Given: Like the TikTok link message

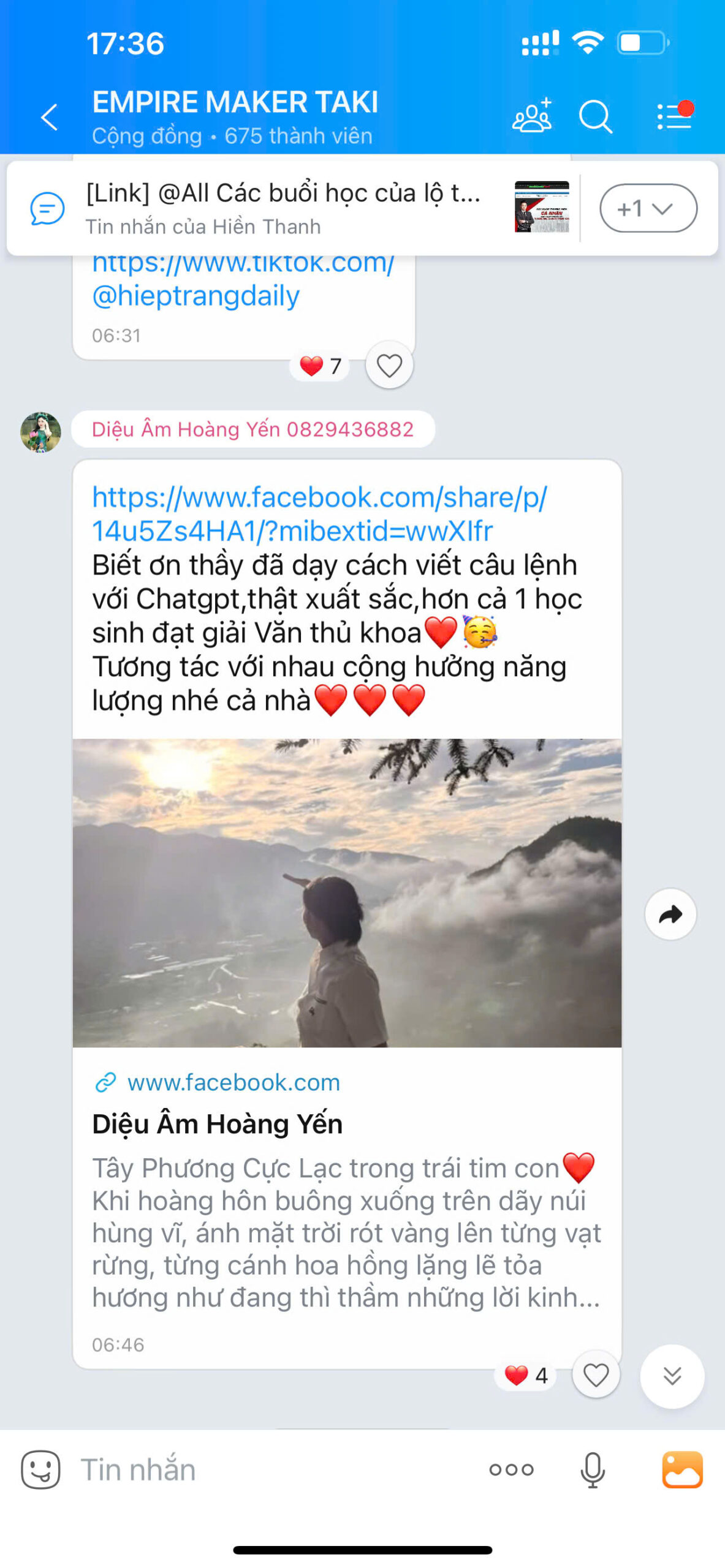Looking at the screenshot, I should [389, 366].
